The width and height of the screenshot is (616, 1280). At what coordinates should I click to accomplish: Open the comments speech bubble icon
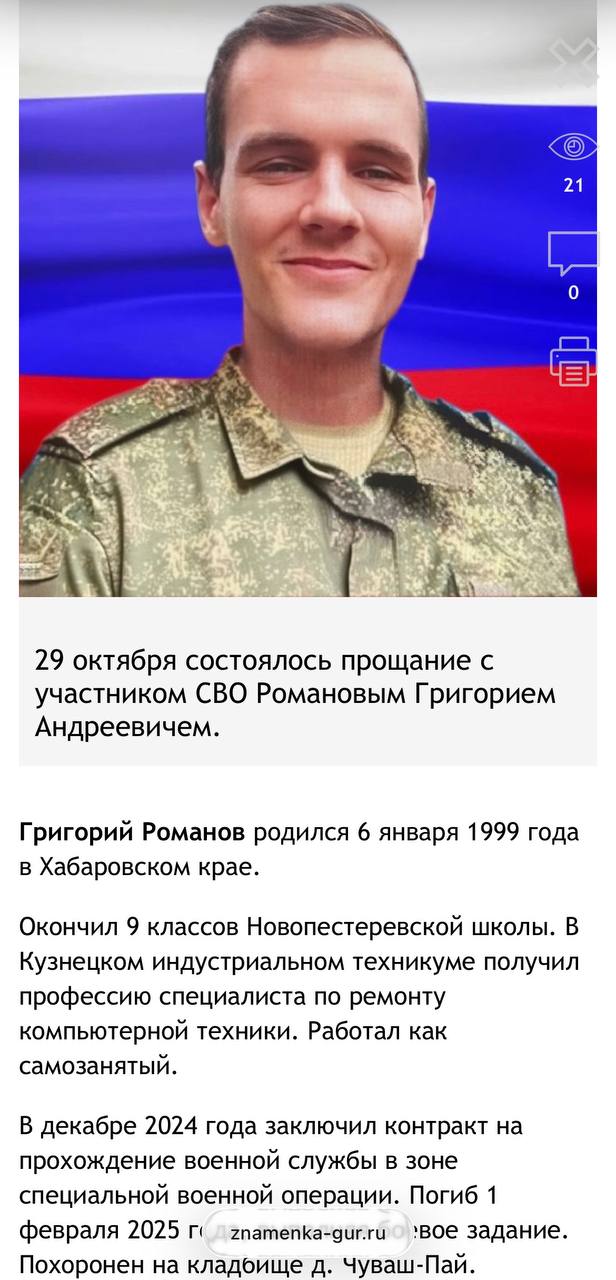click(x=572, y=253)
